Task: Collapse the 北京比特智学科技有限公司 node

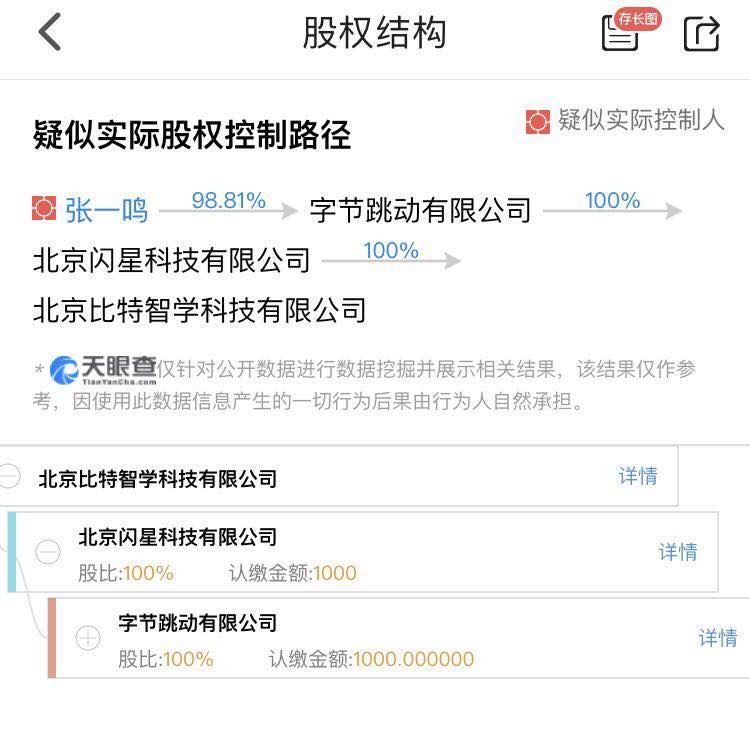Action: tap(9, 477)
